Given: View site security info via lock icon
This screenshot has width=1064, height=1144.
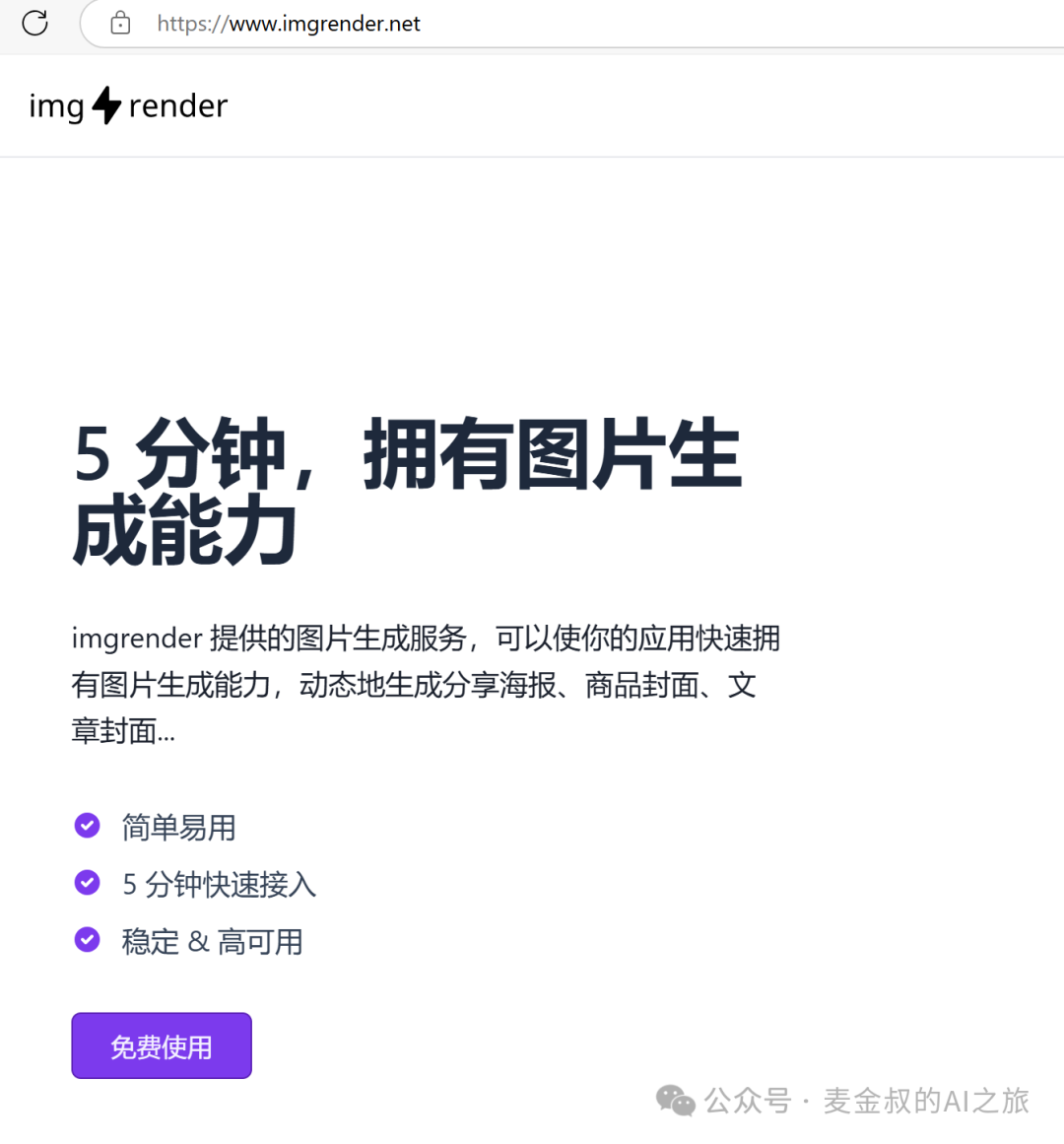Looking at the screenshot, I should click(120, 24).
